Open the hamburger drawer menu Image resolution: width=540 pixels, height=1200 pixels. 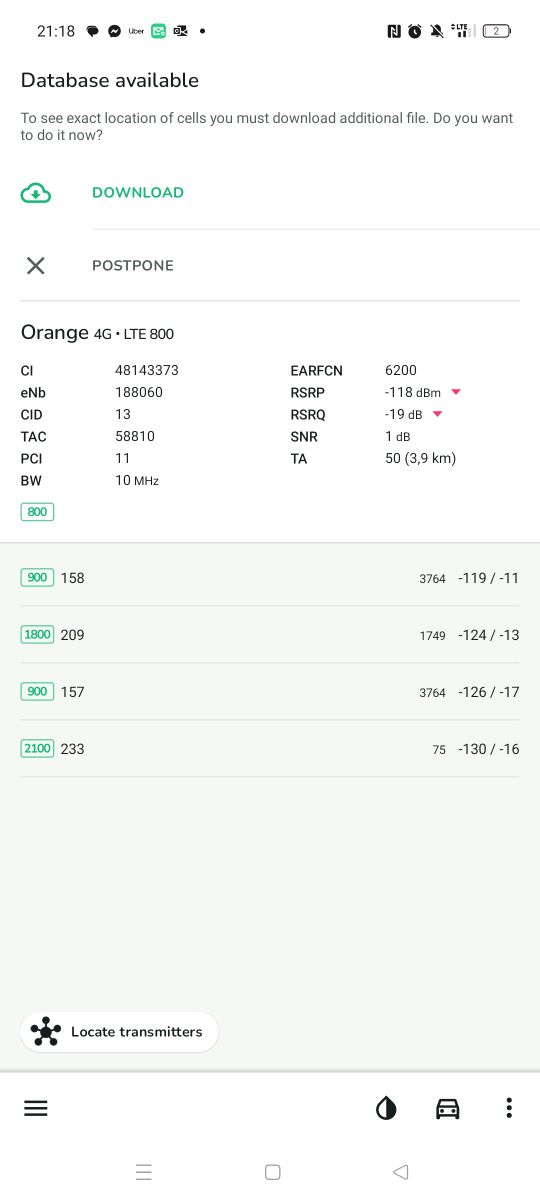coord(36,1108)
